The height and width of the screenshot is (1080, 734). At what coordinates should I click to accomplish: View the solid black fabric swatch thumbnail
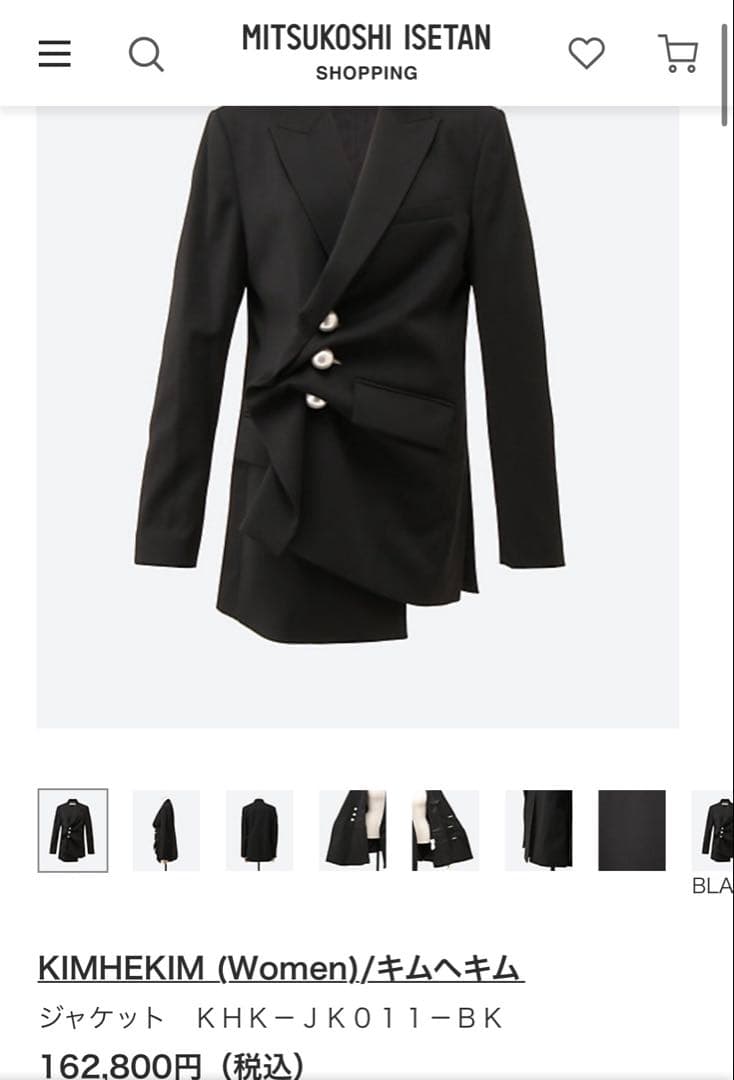632,830
